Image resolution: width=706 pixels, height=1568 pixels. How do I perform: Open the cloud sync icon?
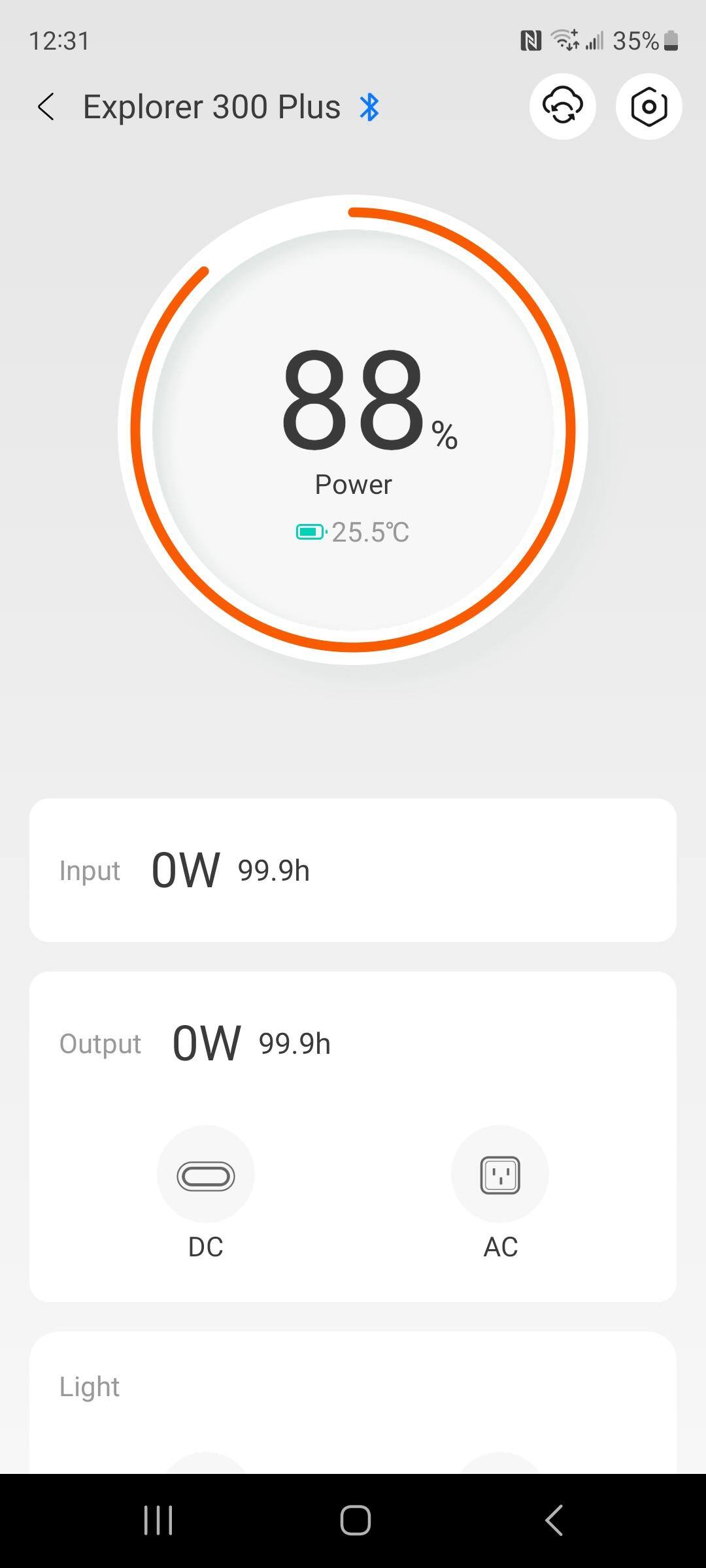[562, 106]
